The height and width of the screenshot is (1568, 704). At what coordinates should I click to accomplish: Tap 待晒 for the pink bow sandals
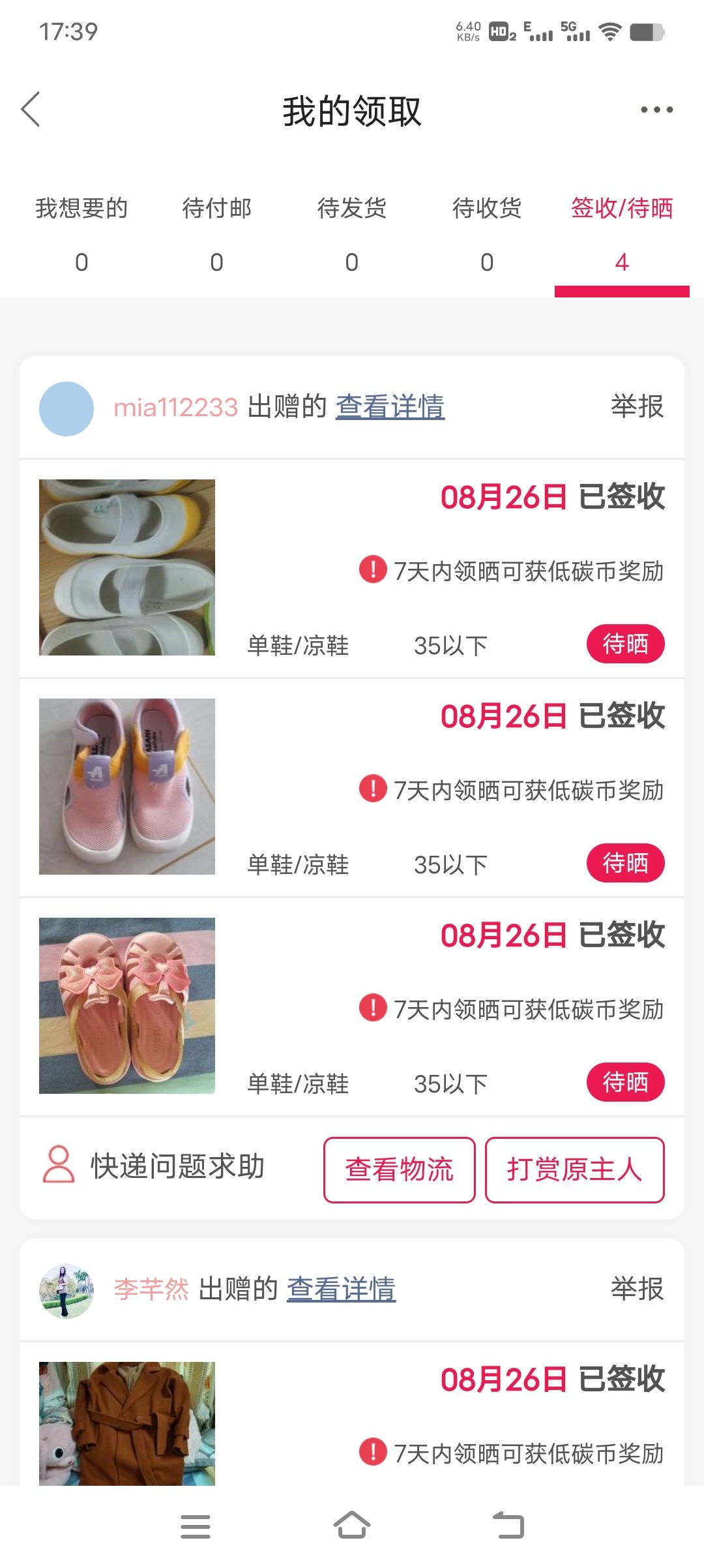[x=625, y=1082]
